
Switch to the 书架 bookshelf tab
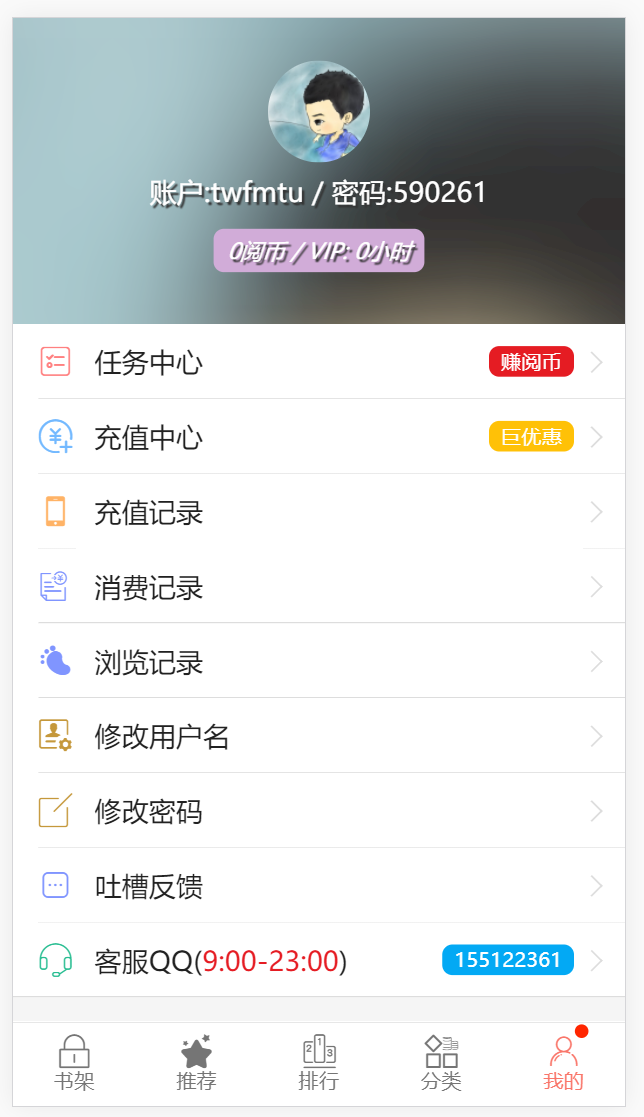point(74,1063)
